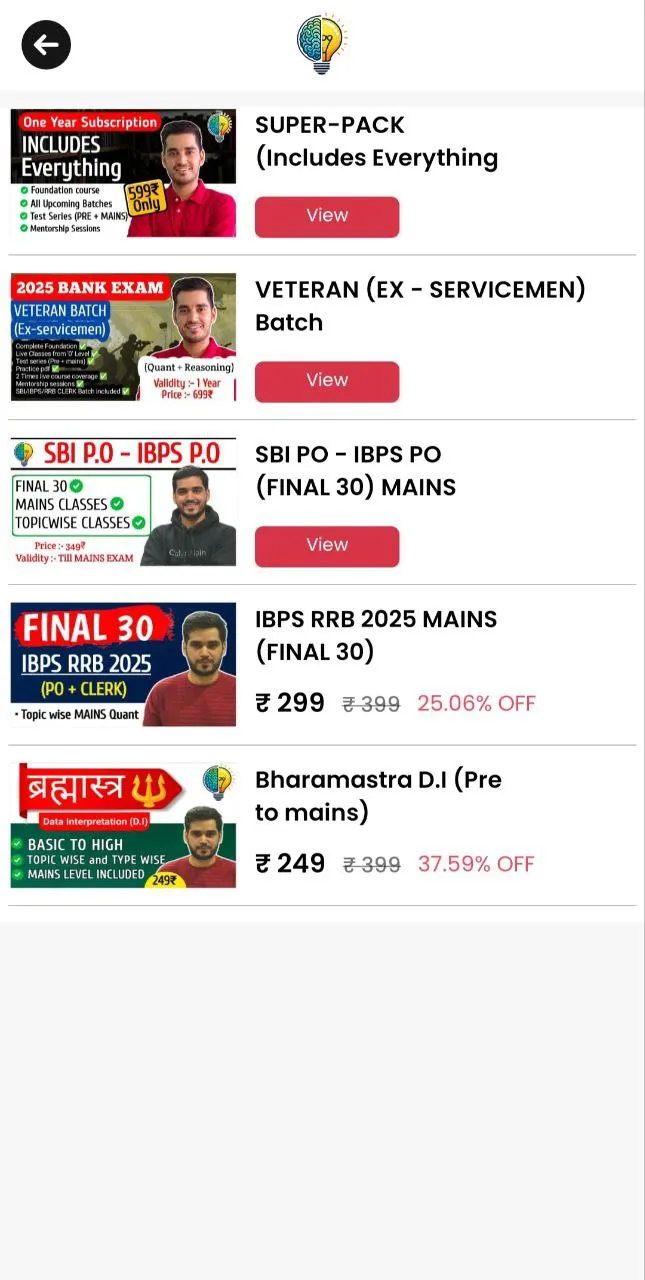This screenshot has width=645, height=1280.
Task: View SBI PO - IBPS PO MAINS course
Action: pyautogui.click(x=327, y=546)
